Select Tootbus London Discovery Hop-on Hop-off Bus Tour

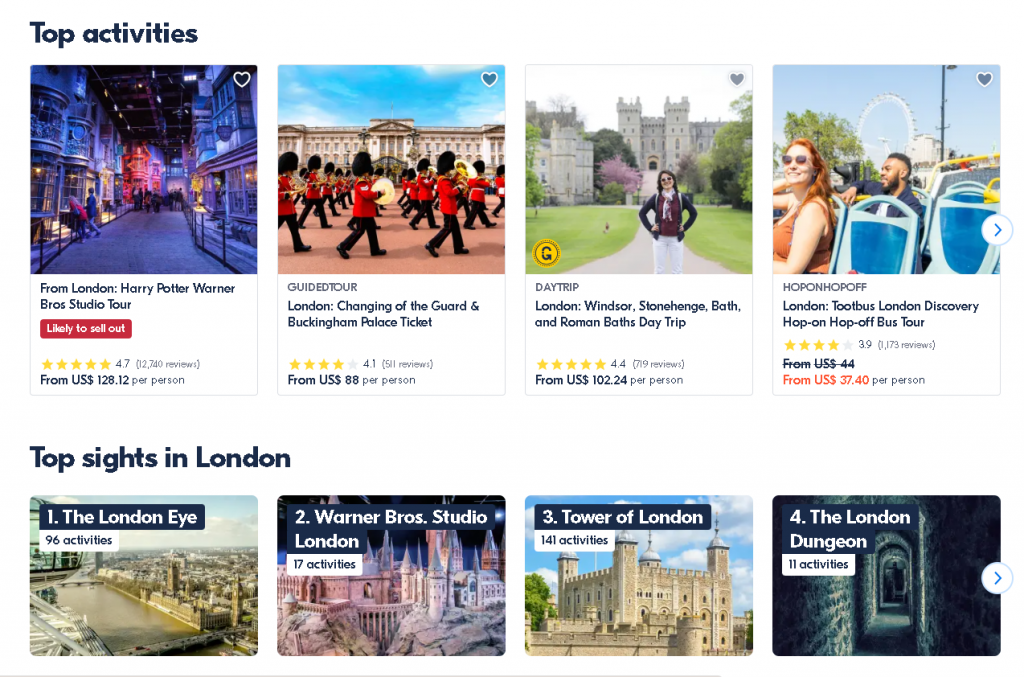pyautogui.click(x=880, y=314)
